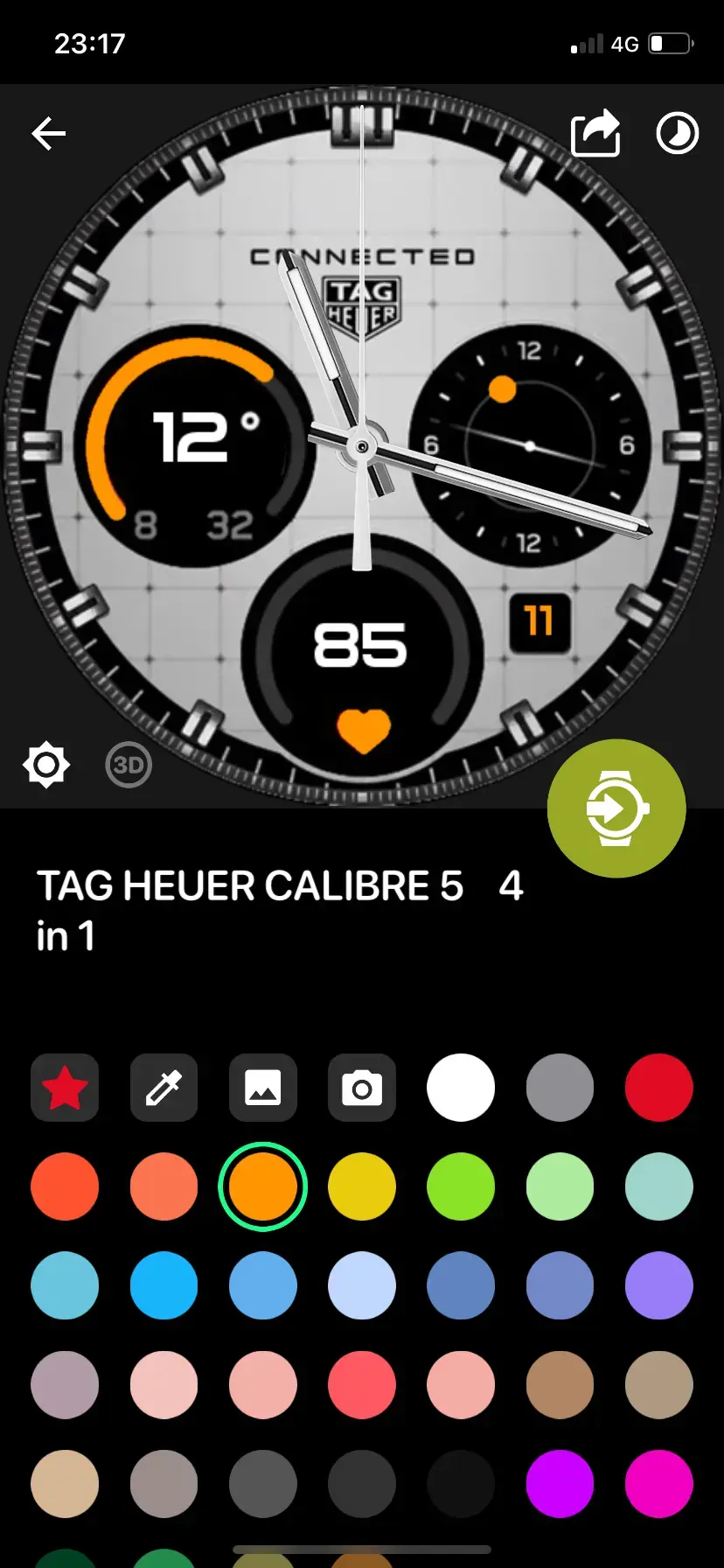The height and width of the screenshot is (1568, 724).
Task: Send watch face to the watch
Action: point(616,808)
